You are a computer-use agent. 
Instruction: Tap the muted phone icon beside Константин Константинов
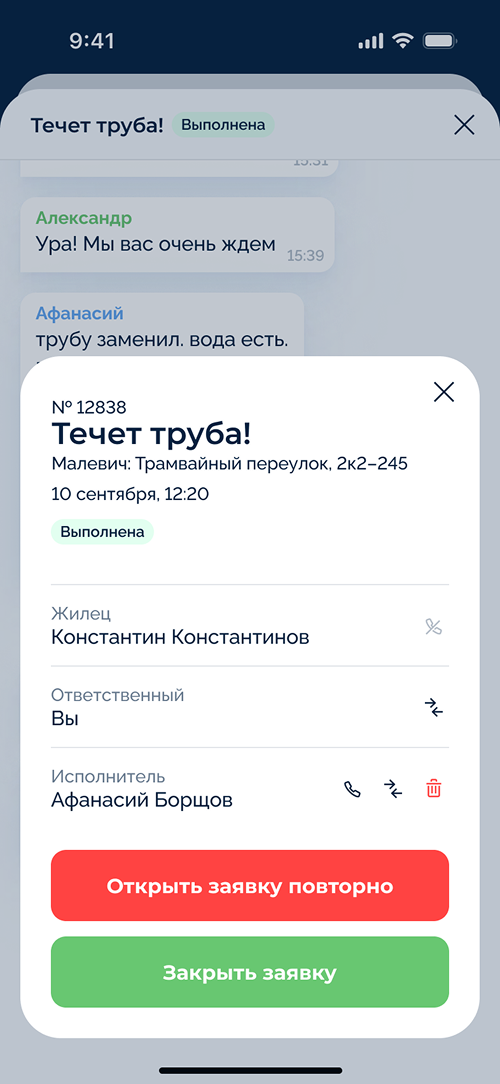[434, 627]
